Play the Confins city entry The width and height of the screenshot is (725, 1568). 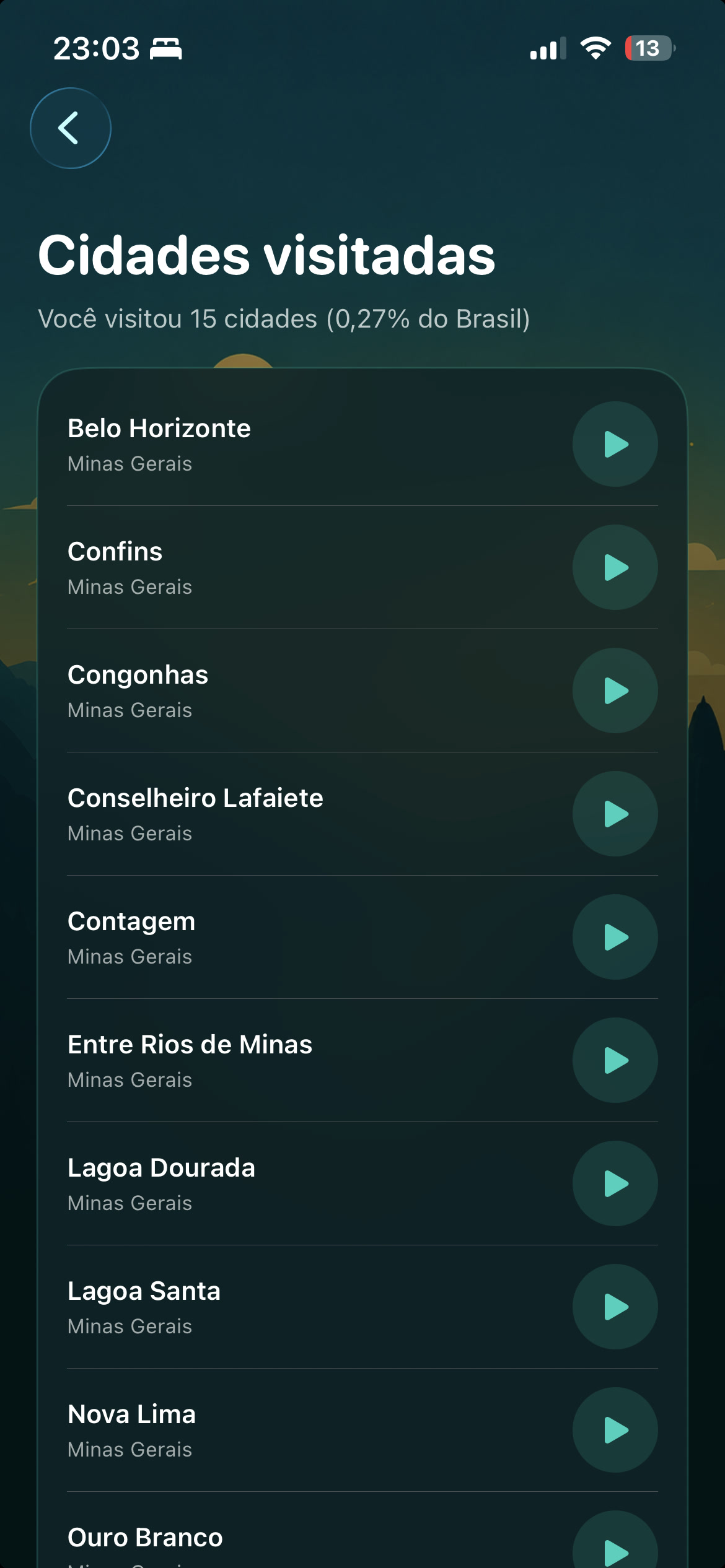click(615, 567)
